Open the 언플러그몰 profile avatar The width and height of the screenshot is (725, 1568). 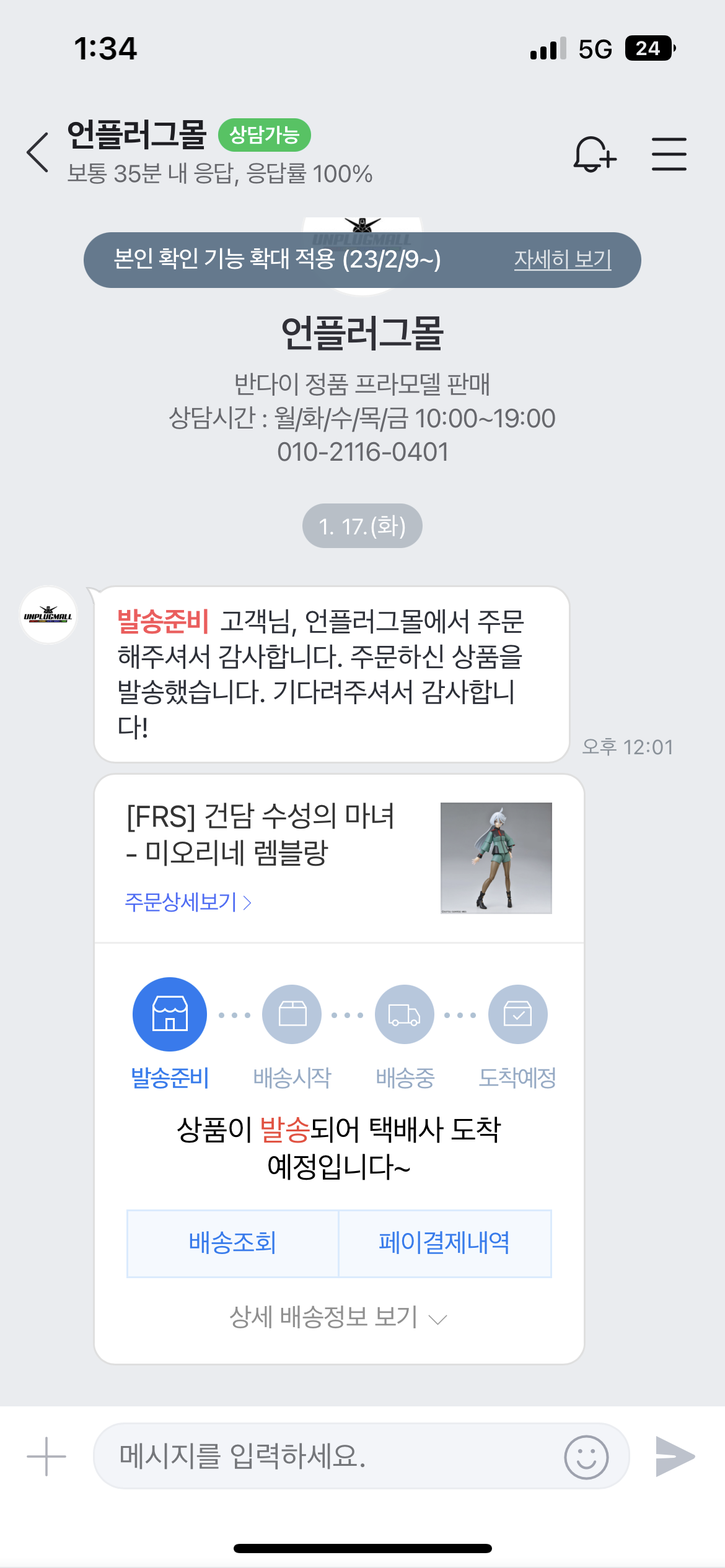[48, 615]
